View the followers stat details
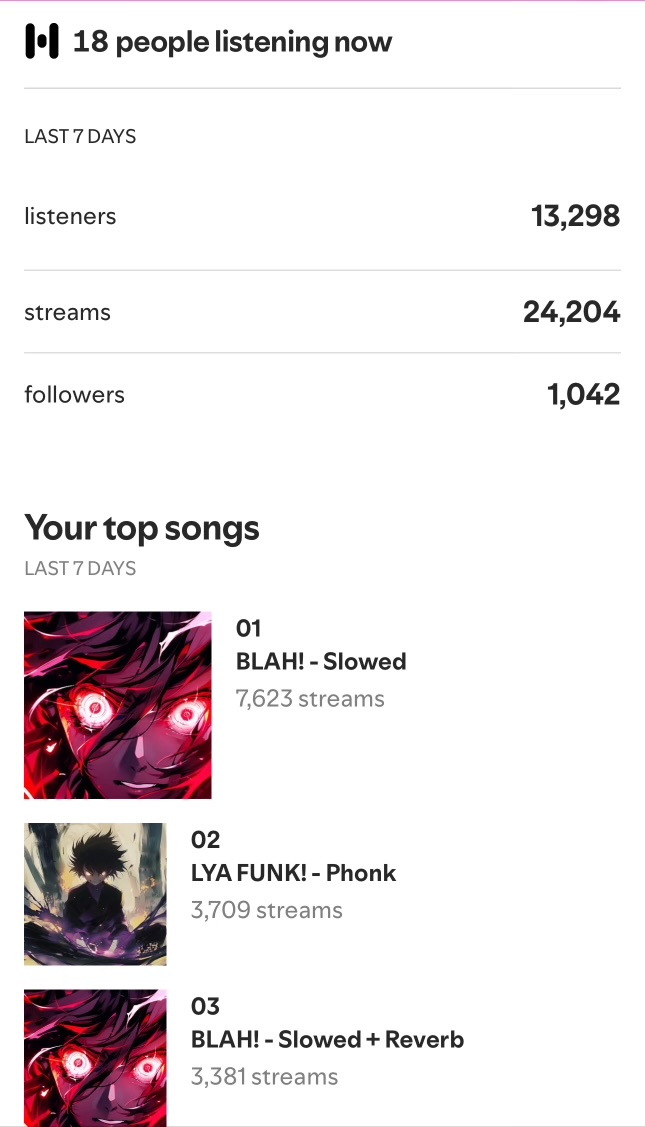Screen dimensions: 645x1127 point(322,395)
